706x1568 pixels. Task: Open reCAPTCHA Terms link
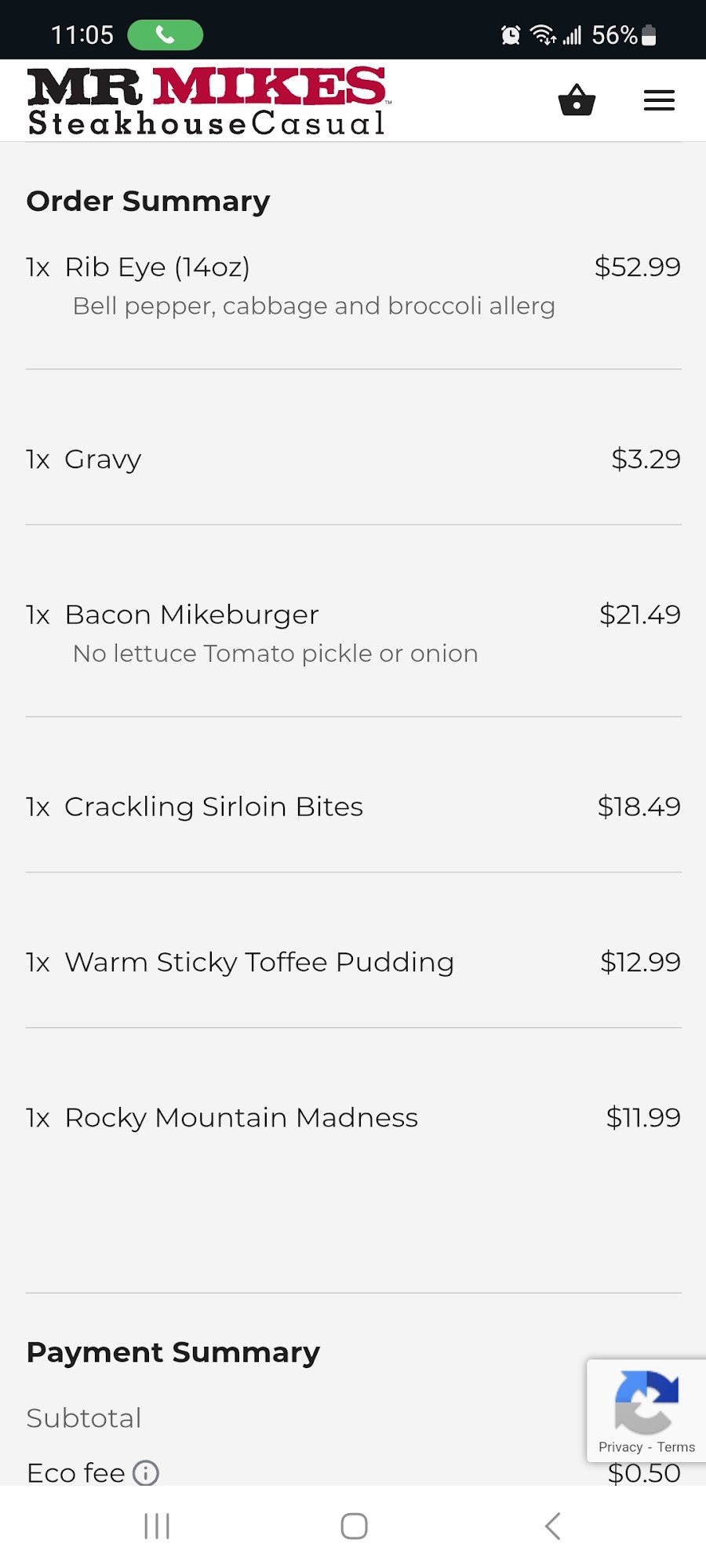pyautogui.click(x=676, y=1447)
